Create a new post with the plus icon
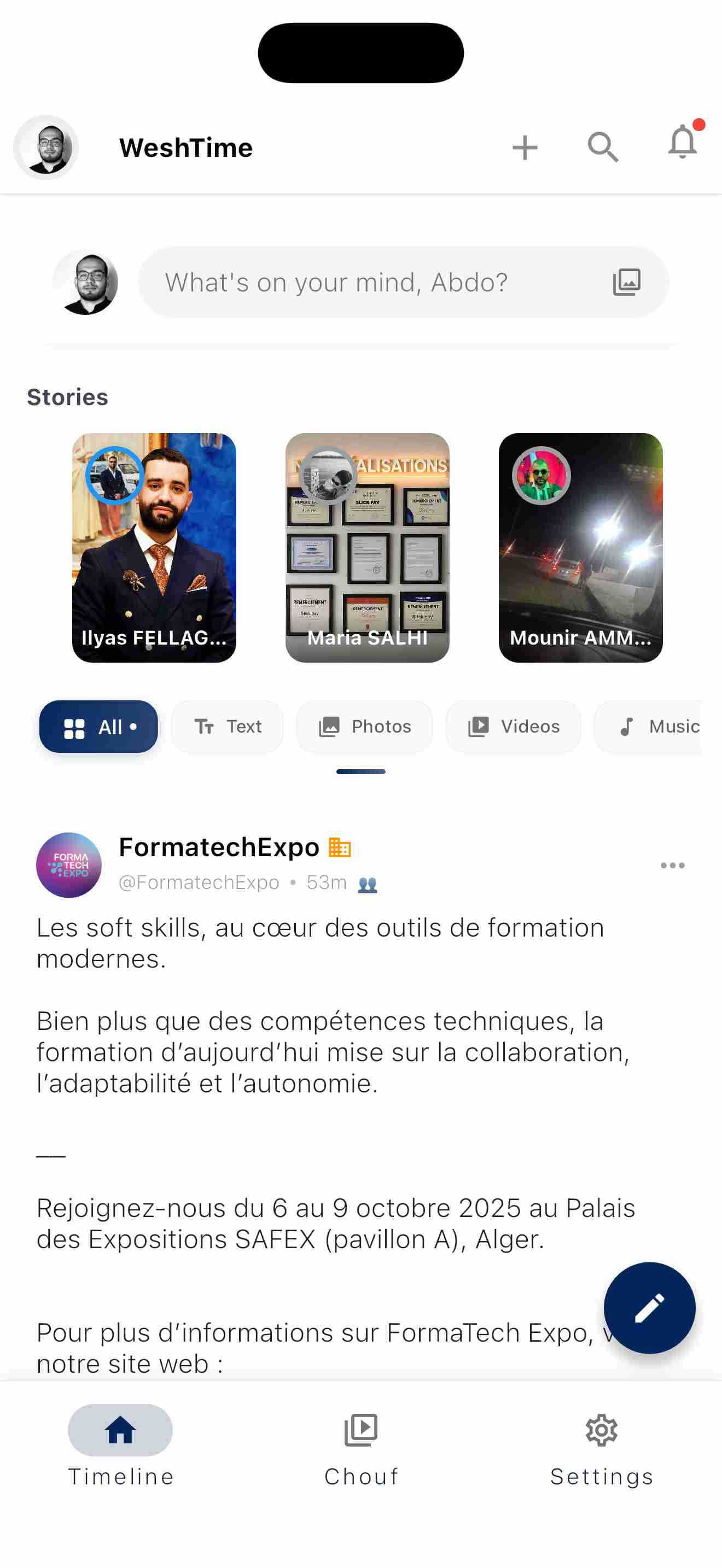 pos(525,147)
